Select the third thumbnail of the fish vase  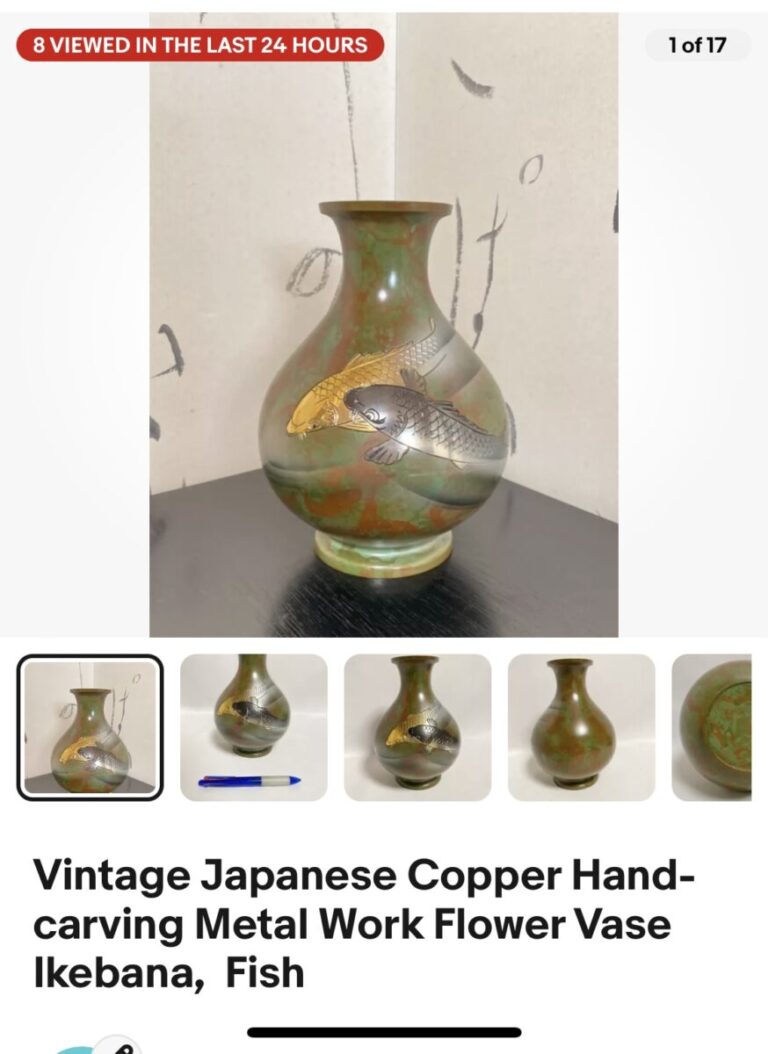[417, 727]
